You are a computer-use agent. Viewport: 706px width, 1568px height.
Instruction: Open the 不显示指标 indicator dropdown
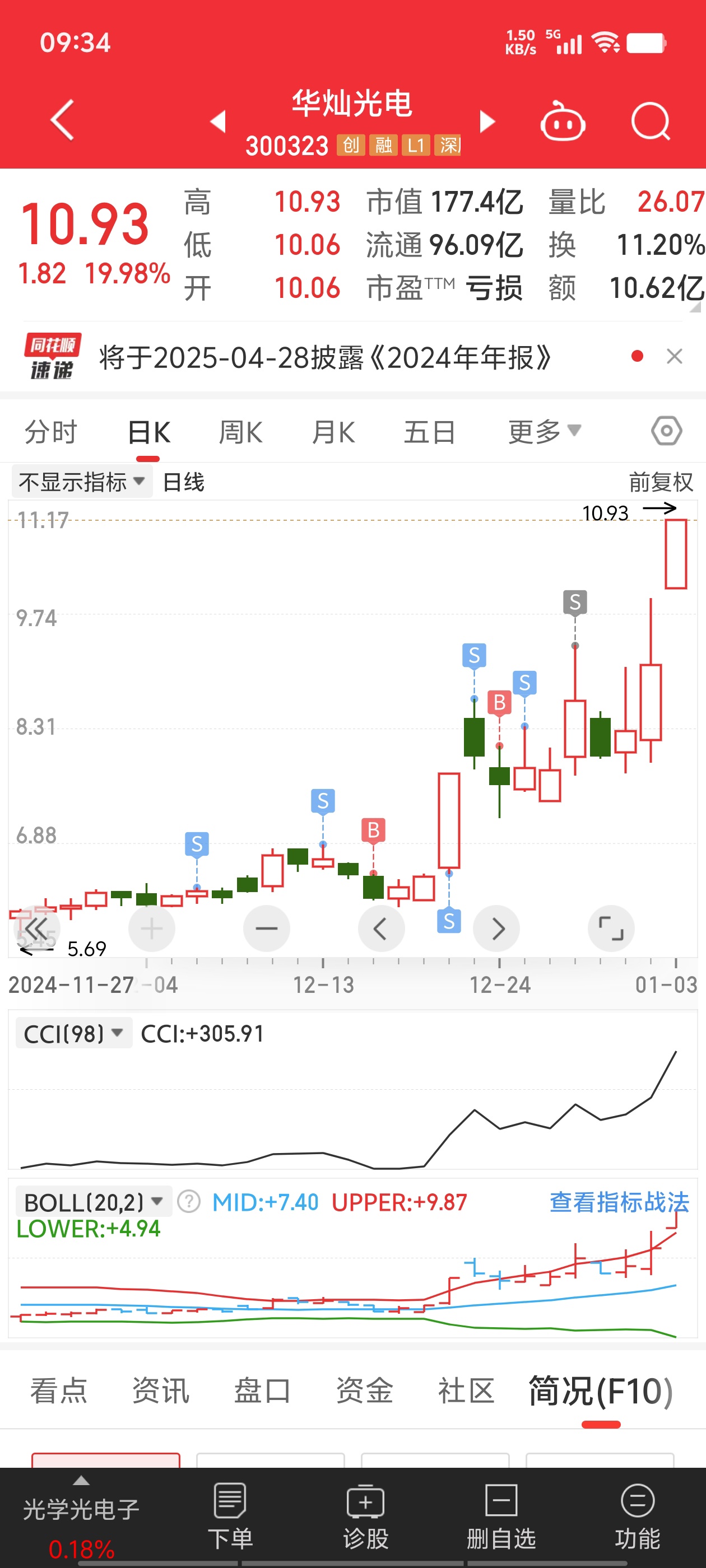click(x=82, y=482)
